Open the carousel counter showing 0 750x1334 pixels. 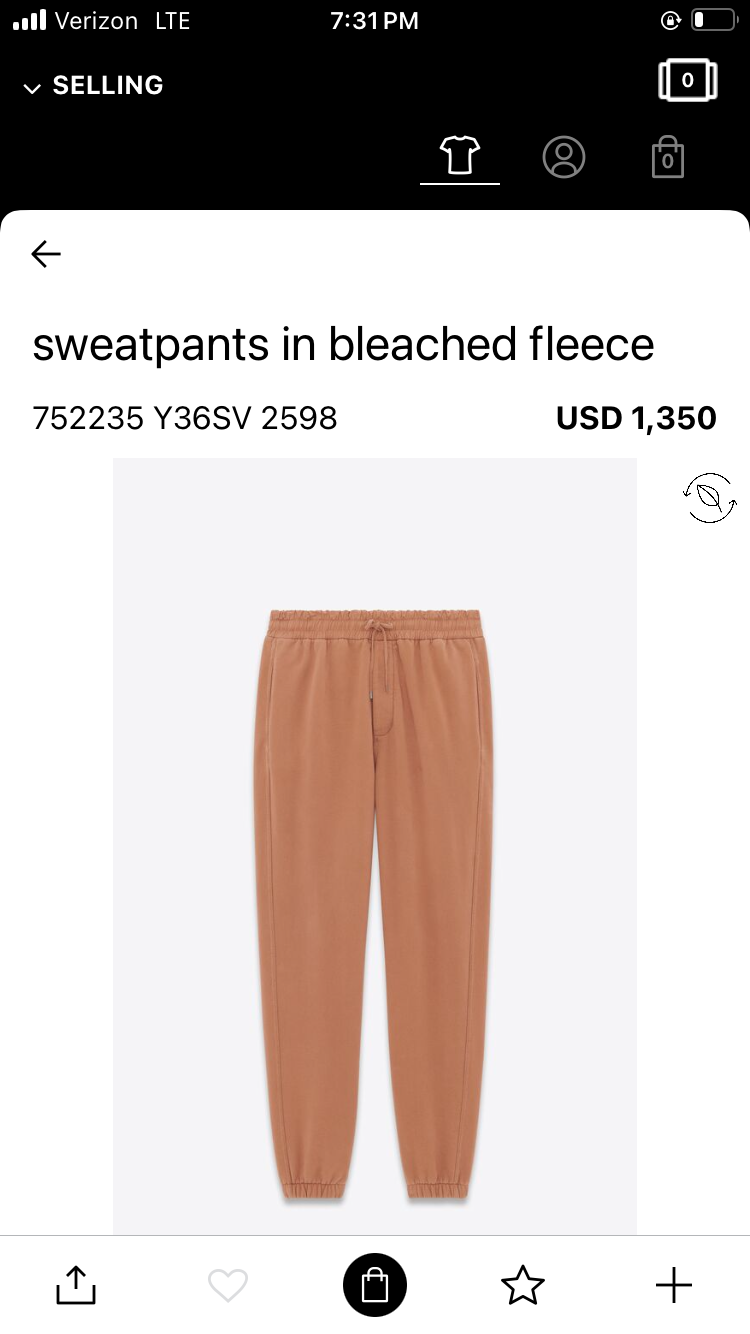coord(688,81)
